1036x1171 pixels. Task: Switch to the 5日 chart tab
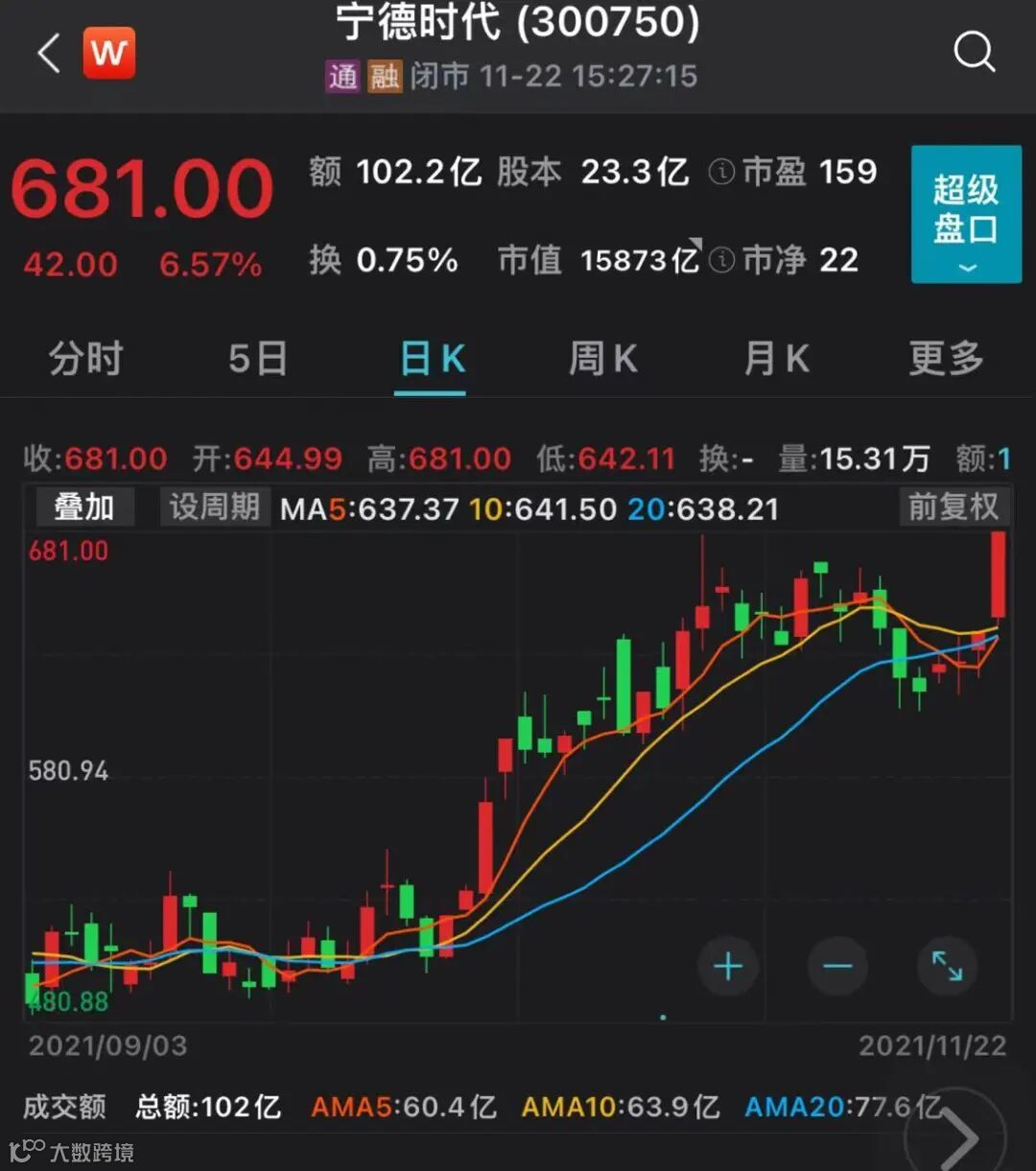coord(257,360)
